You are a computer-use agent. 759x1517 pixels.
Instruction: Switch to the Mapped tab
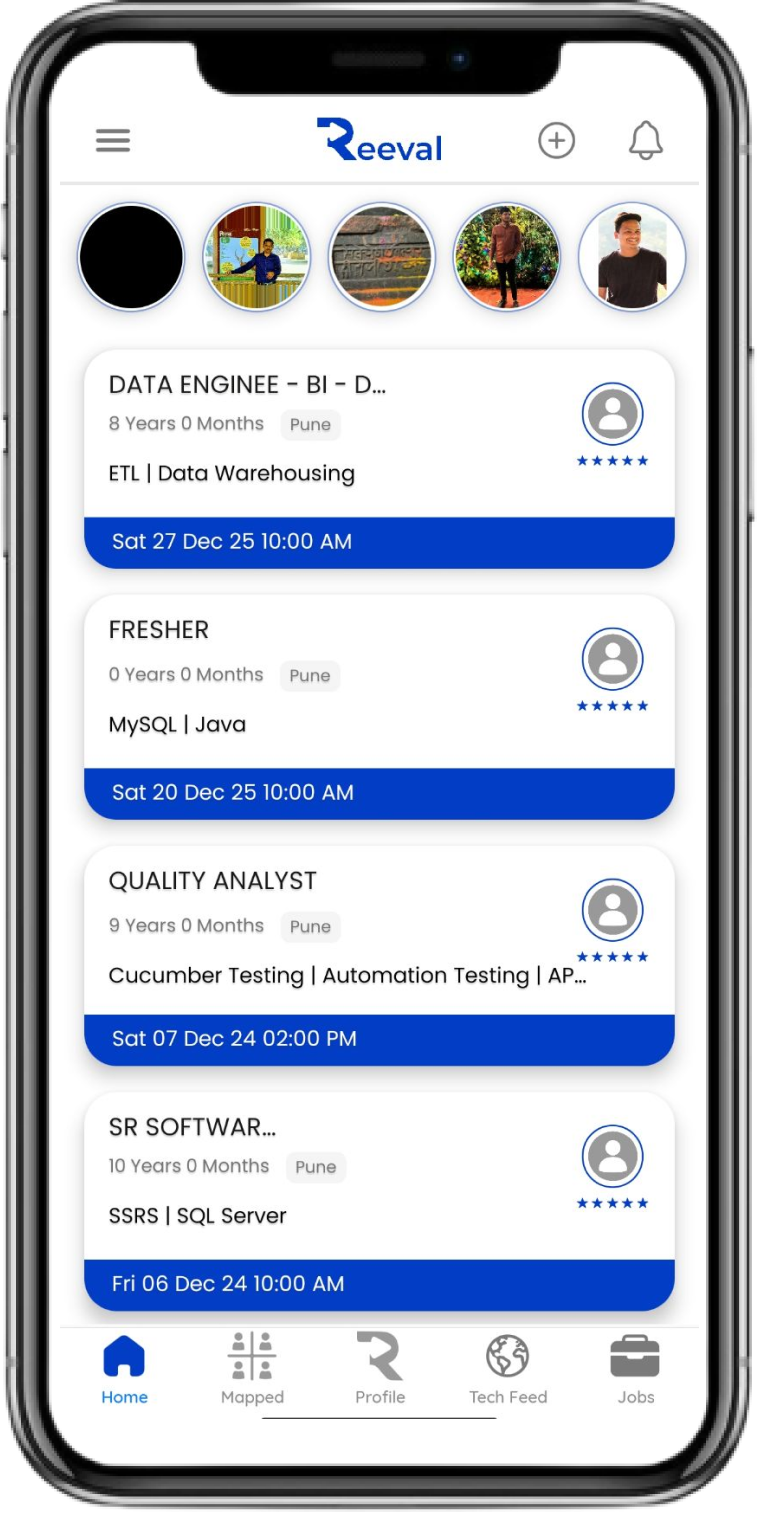coord(252,1369)
